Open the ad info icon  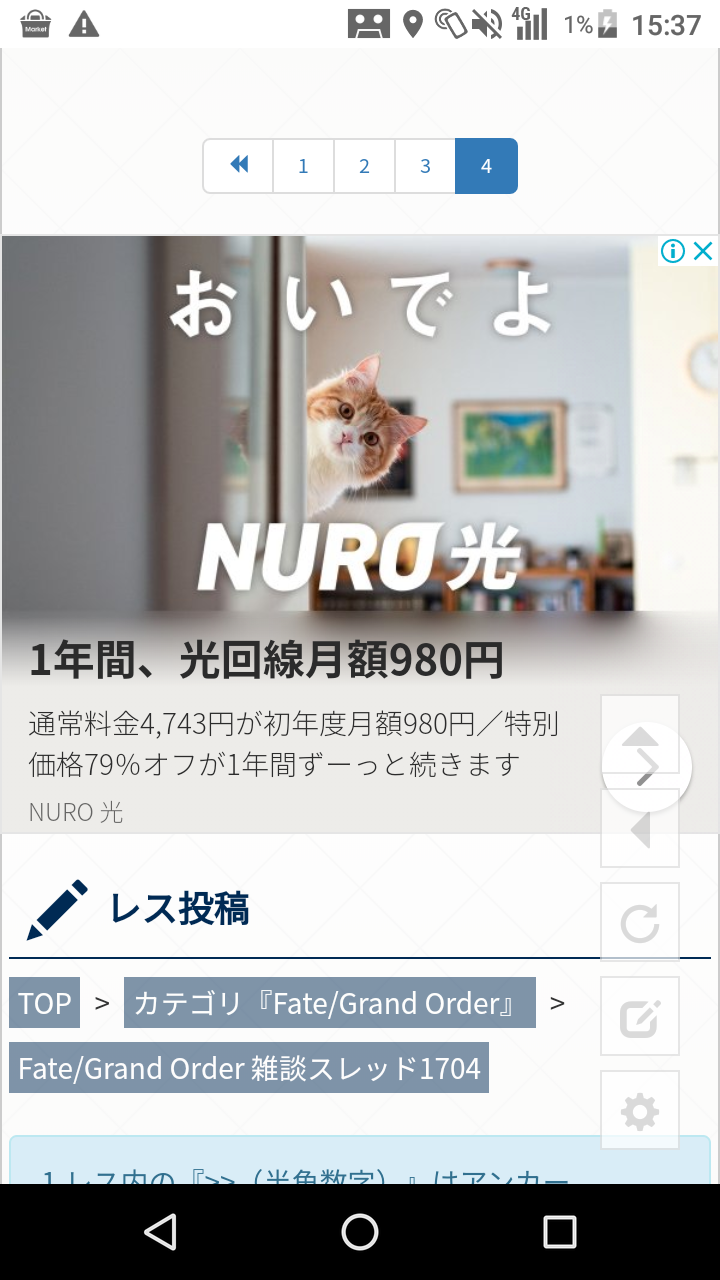[x=673, y=250]
